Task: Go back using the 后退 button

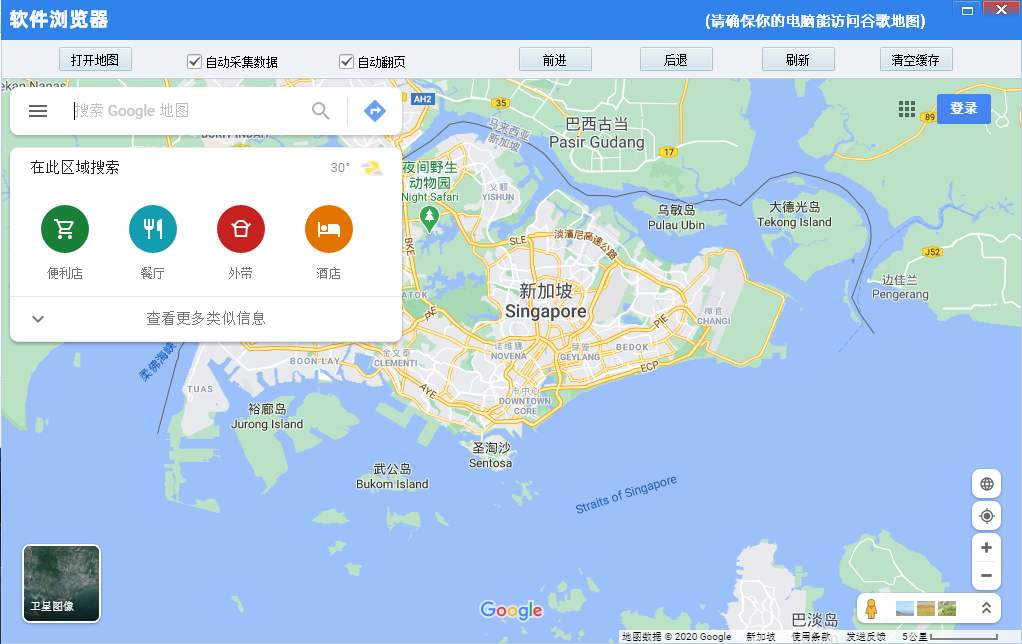Action: pyautogui.click(x=676, y=60)
